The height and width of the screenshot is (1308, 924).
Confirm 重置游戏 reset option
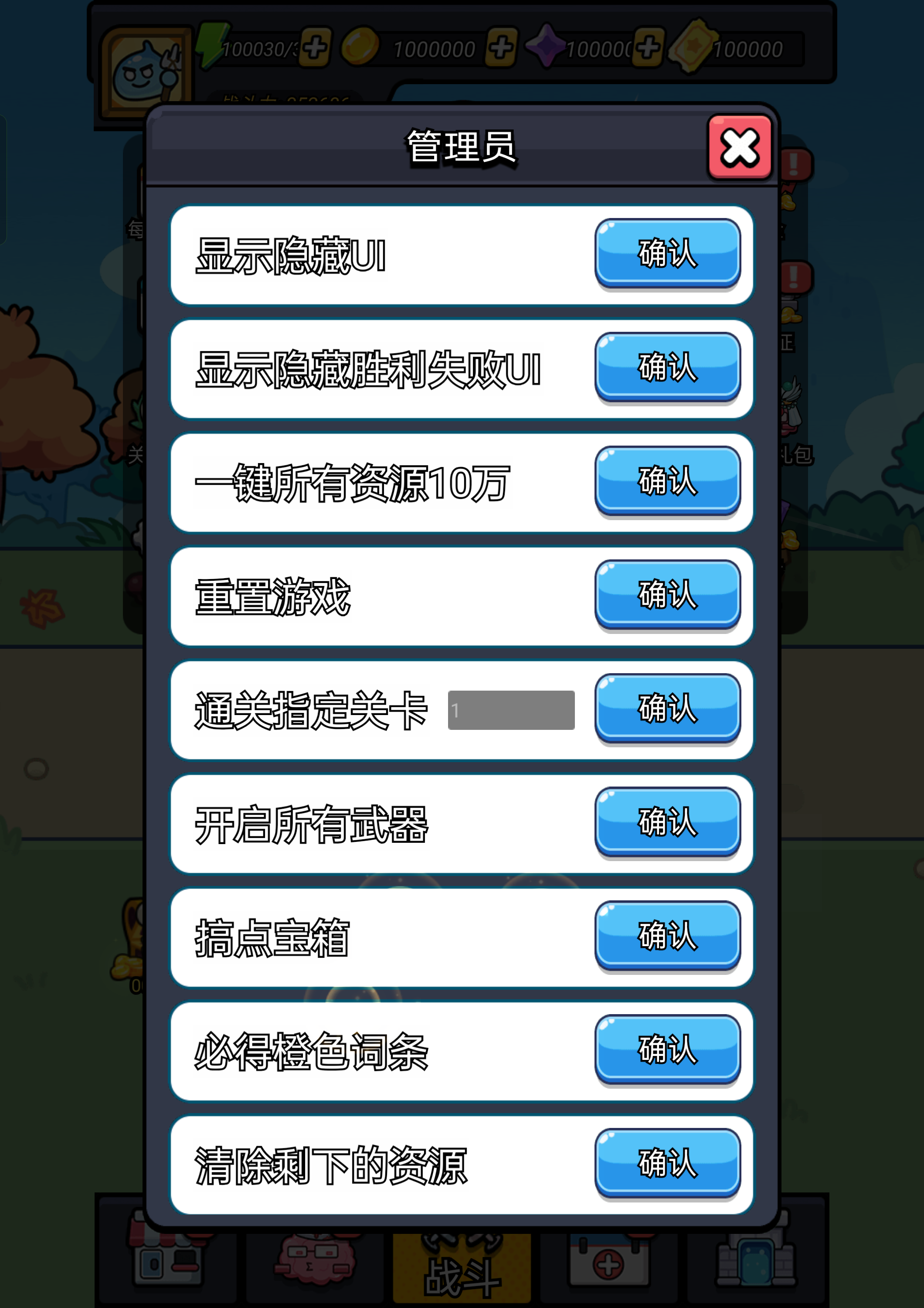click(x=667, y=594)
